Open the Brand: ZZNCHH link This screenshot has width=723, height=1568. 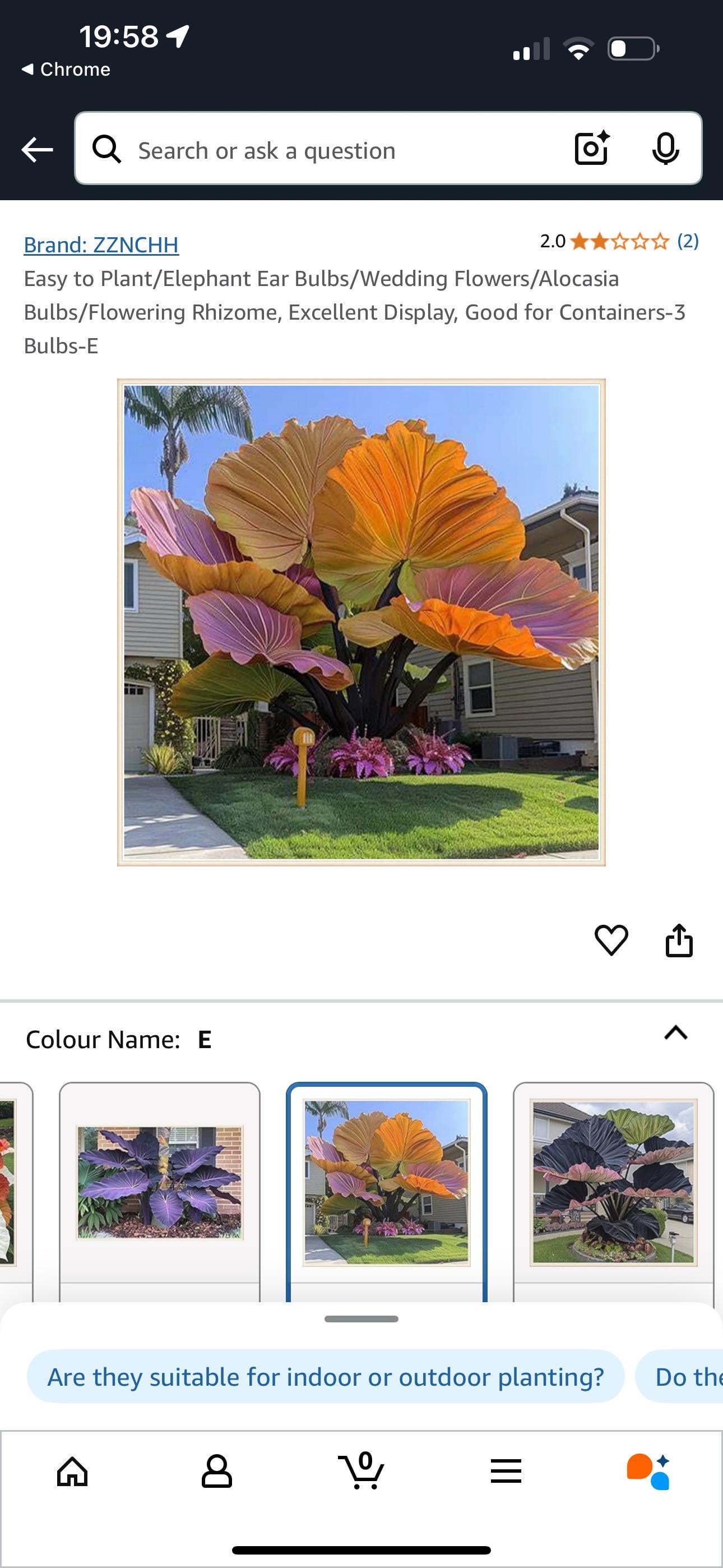tap(101, 245)
